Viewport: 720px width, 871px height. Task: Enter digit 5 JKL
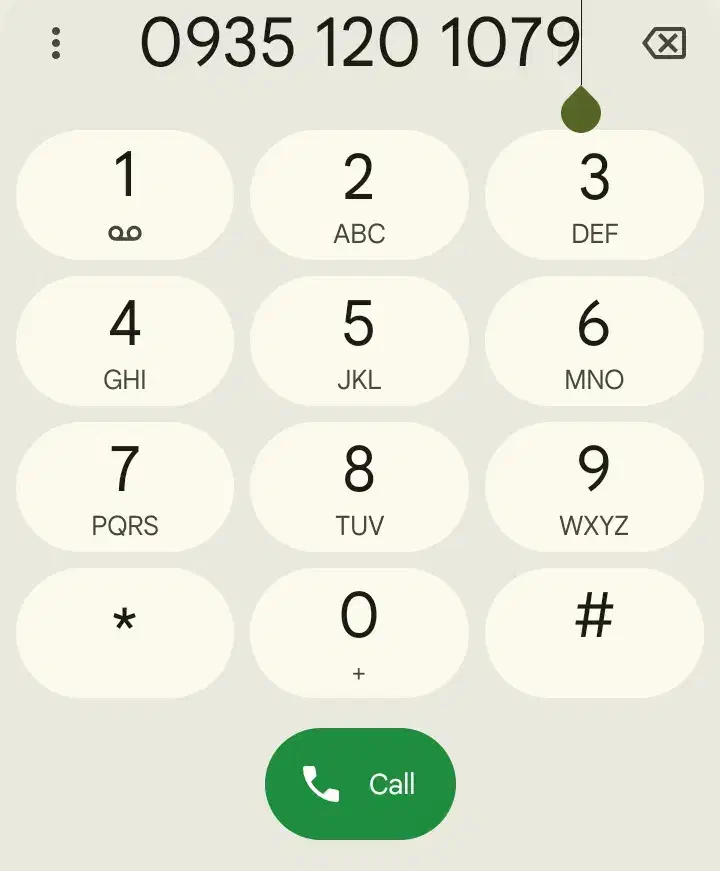[359, 341]
